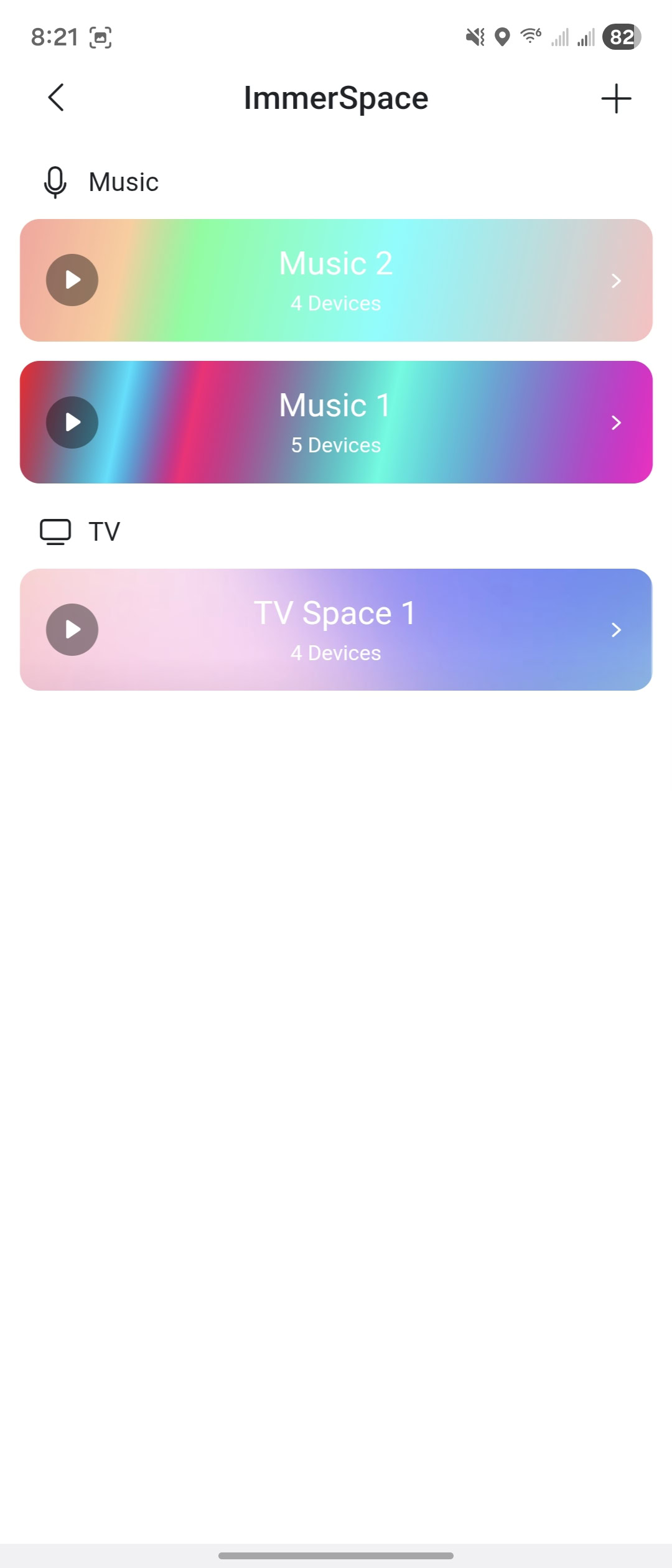Go back from ImmerSpace screen
This screenshot has height=1568, width=672.
[56, 98]
